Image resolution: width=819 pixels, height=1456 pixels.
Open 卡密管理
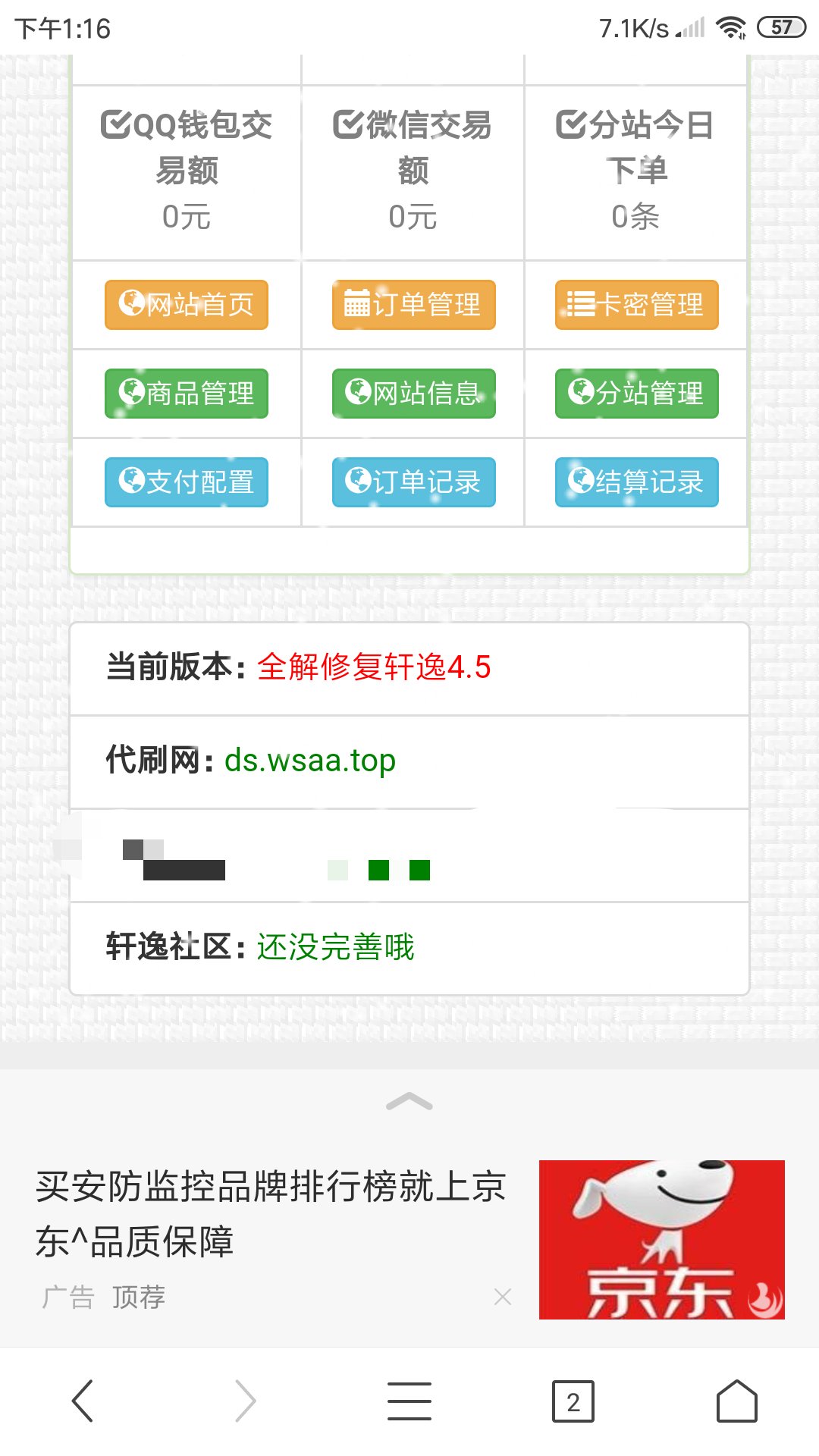pos(636,305)
